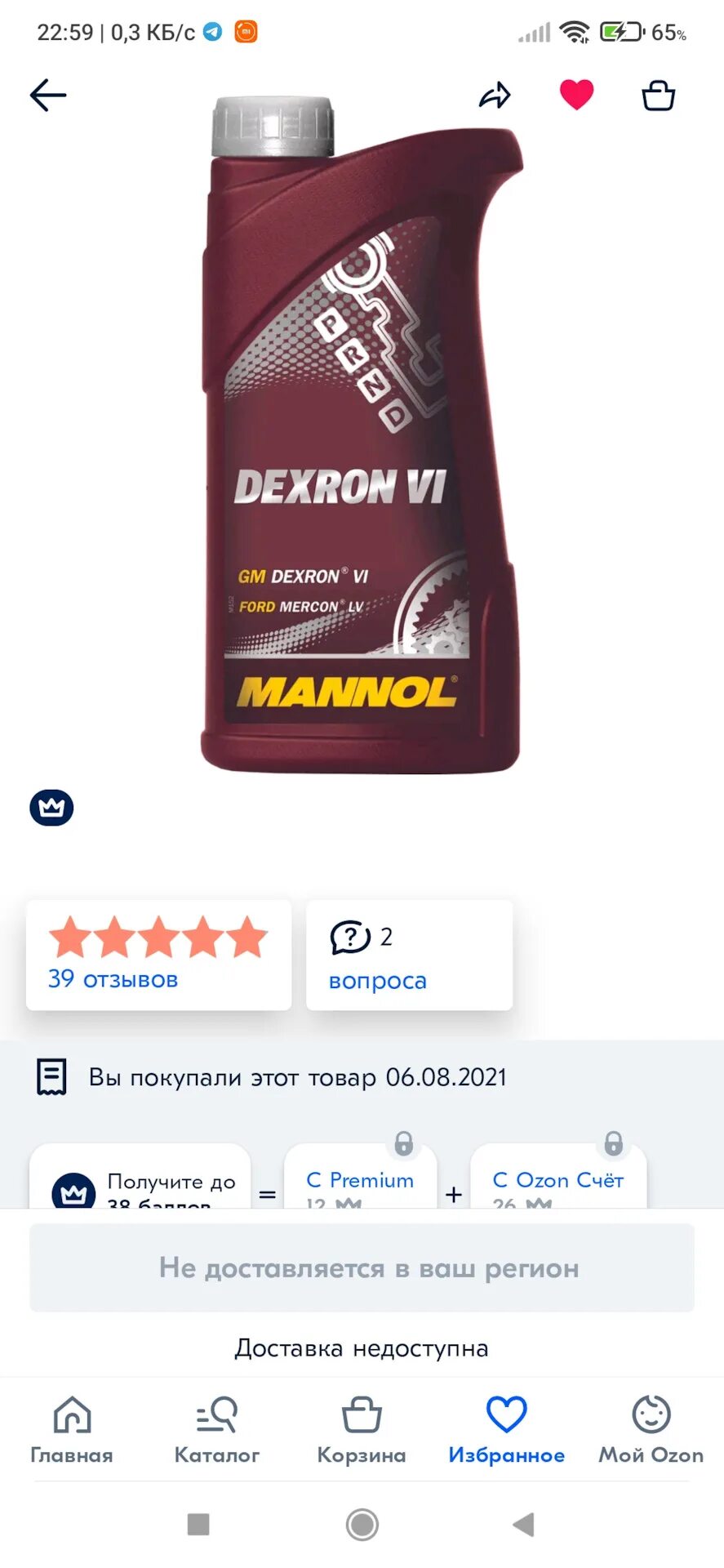Open the purchase record from 06.08.2021
Screen dimensions: 724x1568
pyautogui.click(x=298, y=1077)
